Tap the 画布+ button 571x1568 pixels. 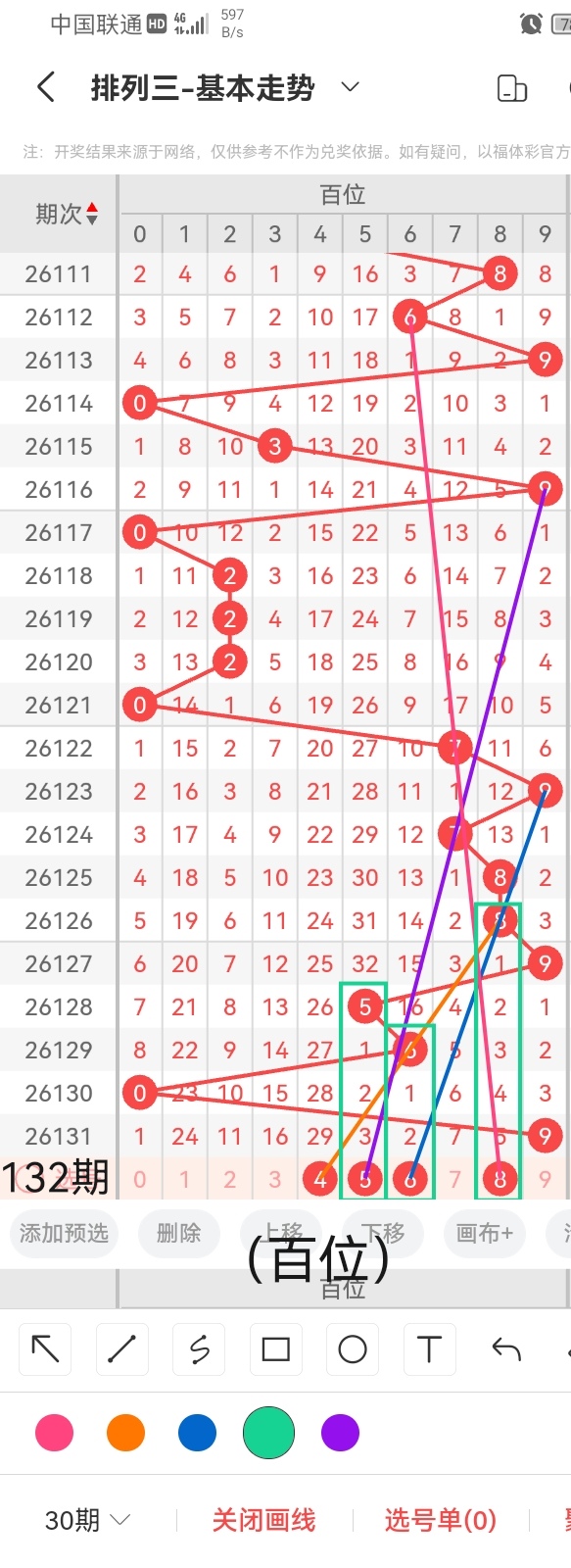[x=485, y=1233]
